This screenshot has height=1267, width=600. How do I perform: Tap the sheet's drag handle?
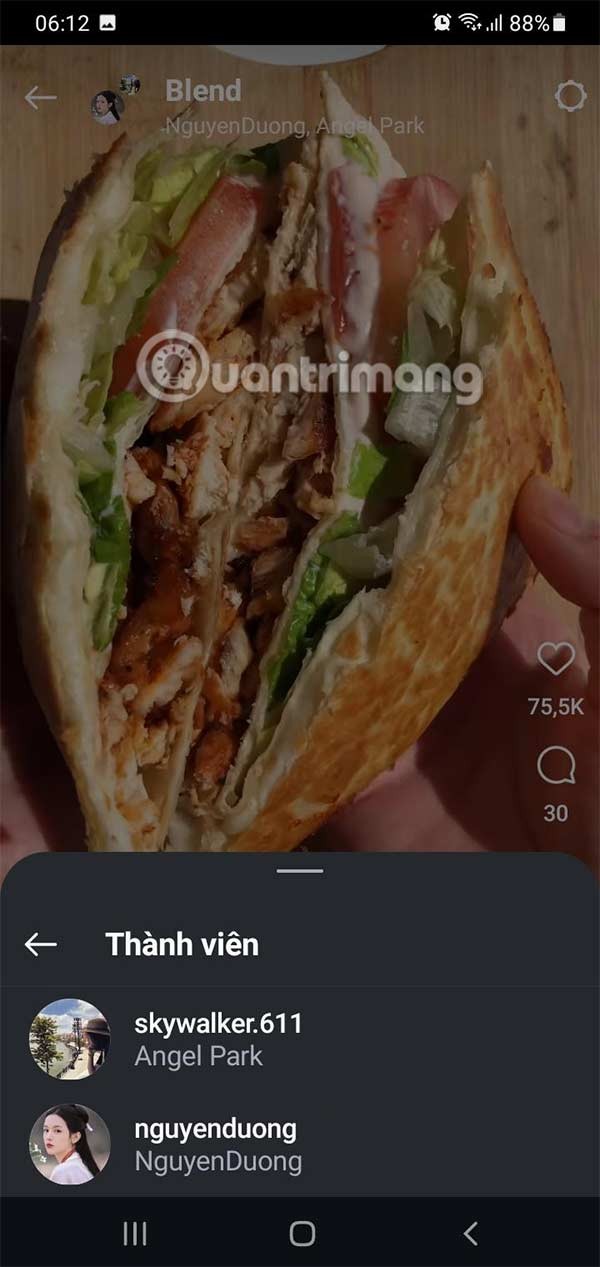click(x=300, y=871)
